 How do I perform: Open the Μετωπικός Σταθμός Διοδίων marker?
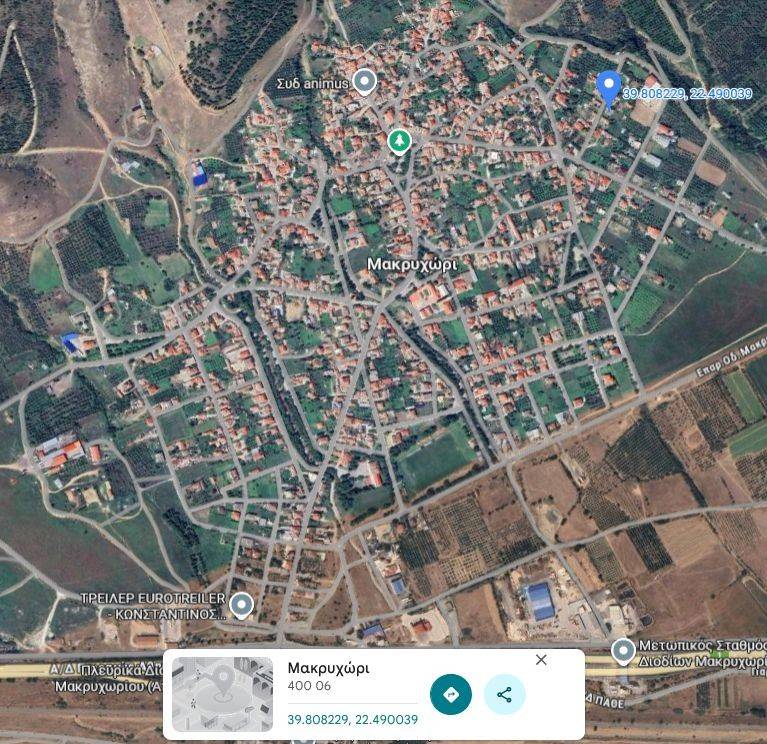click(624, 650)
